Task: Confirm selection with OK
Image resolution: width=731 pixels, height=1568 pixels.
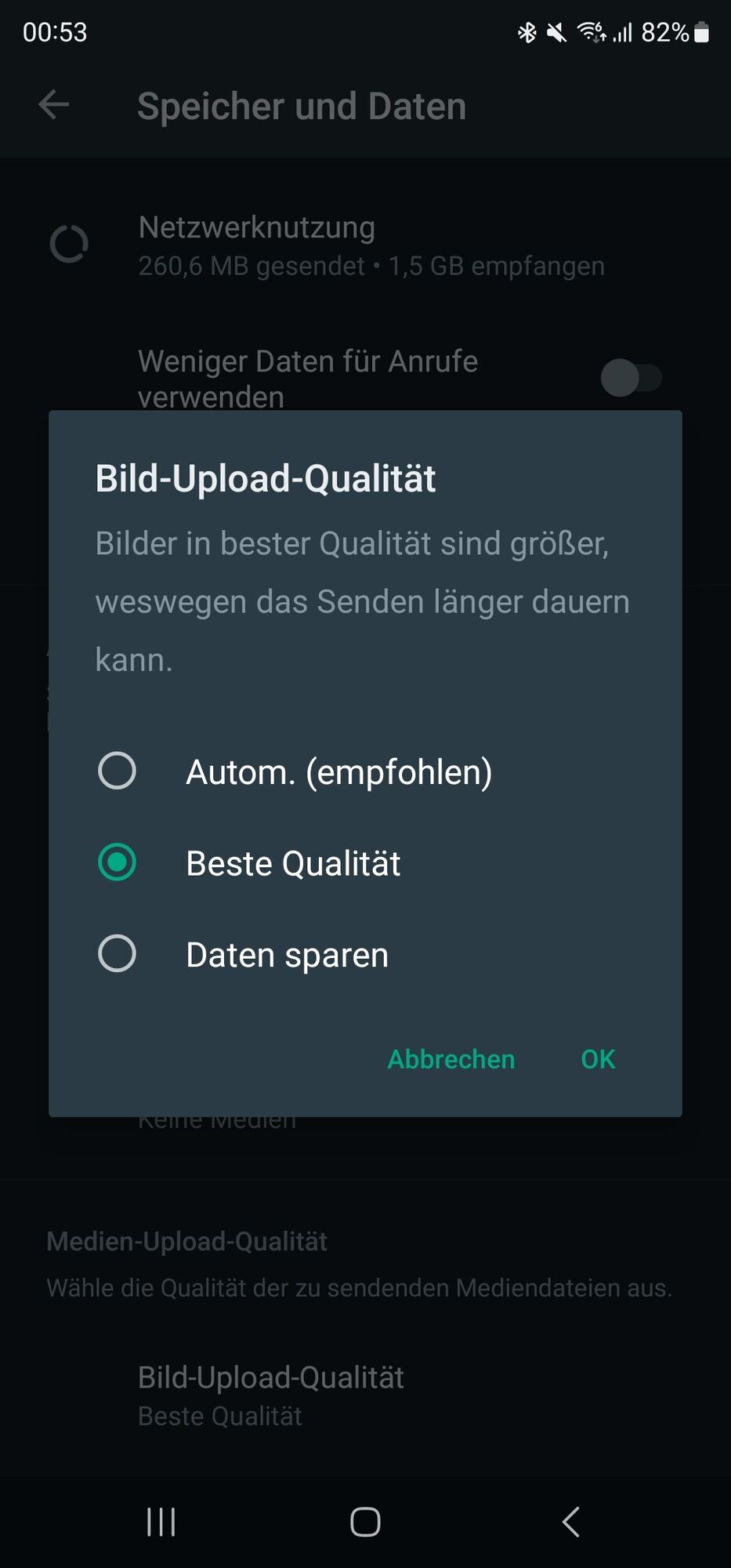Action: tap(598, 1059)
